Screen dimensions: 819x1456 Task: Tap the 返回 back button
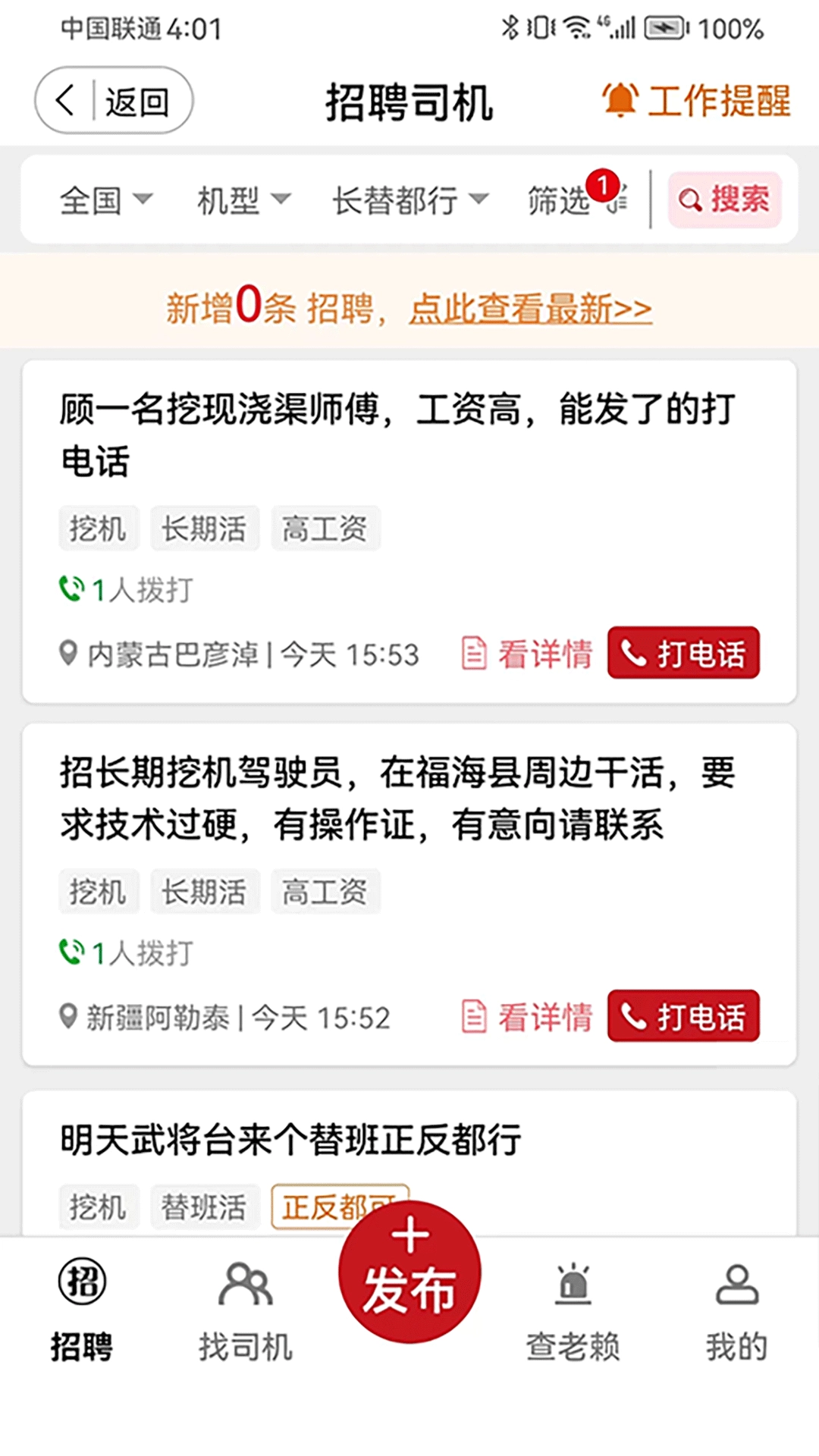click(x=114, y=101)
